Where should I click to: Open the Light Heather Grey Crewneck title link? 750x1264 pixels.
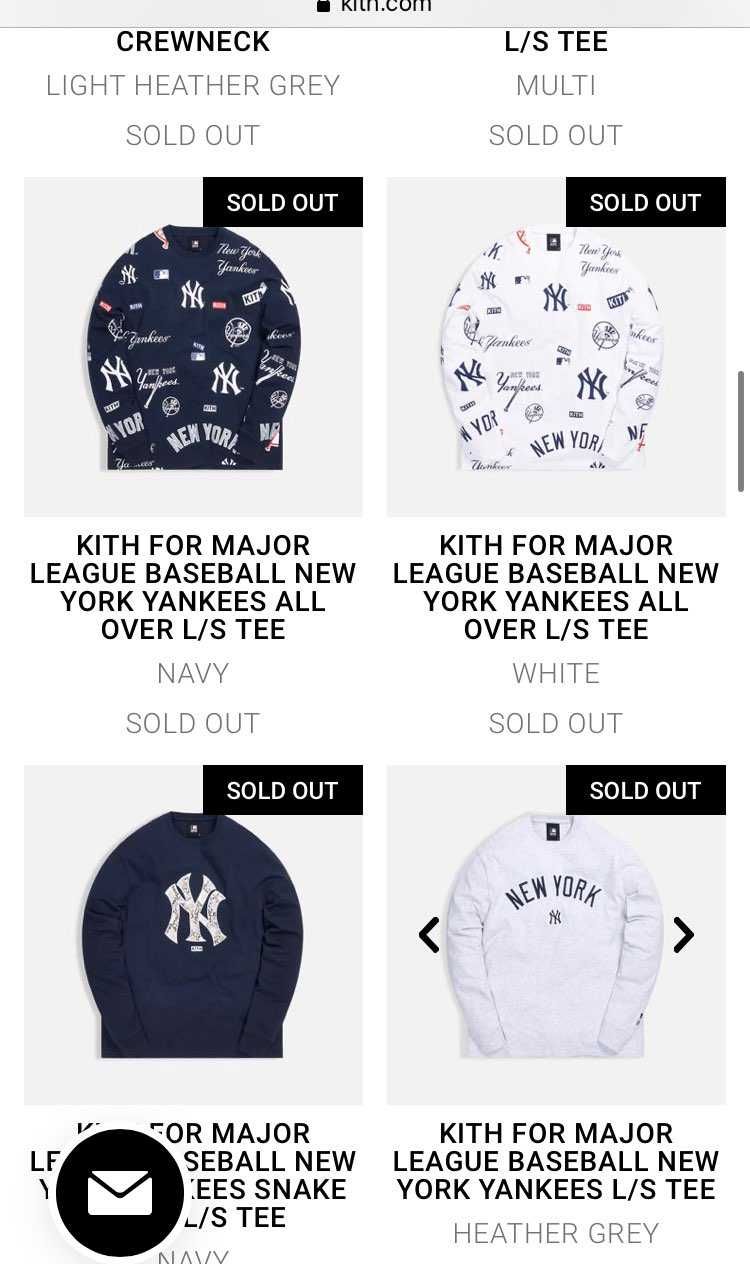click(x=193, y=42)
